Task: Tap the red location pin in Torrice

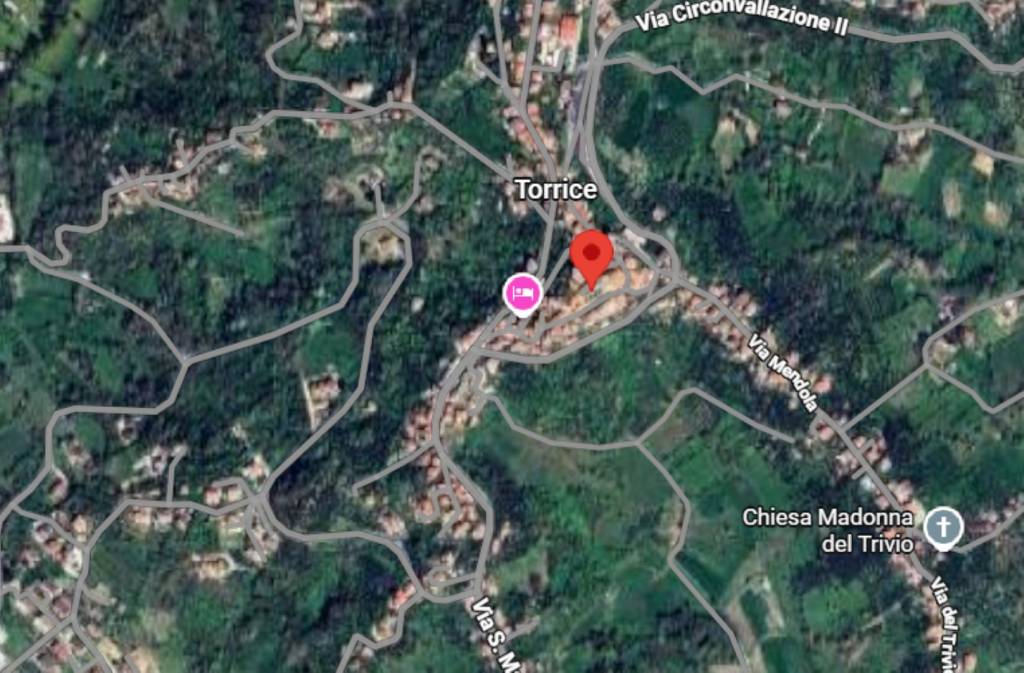Action: 591,254
